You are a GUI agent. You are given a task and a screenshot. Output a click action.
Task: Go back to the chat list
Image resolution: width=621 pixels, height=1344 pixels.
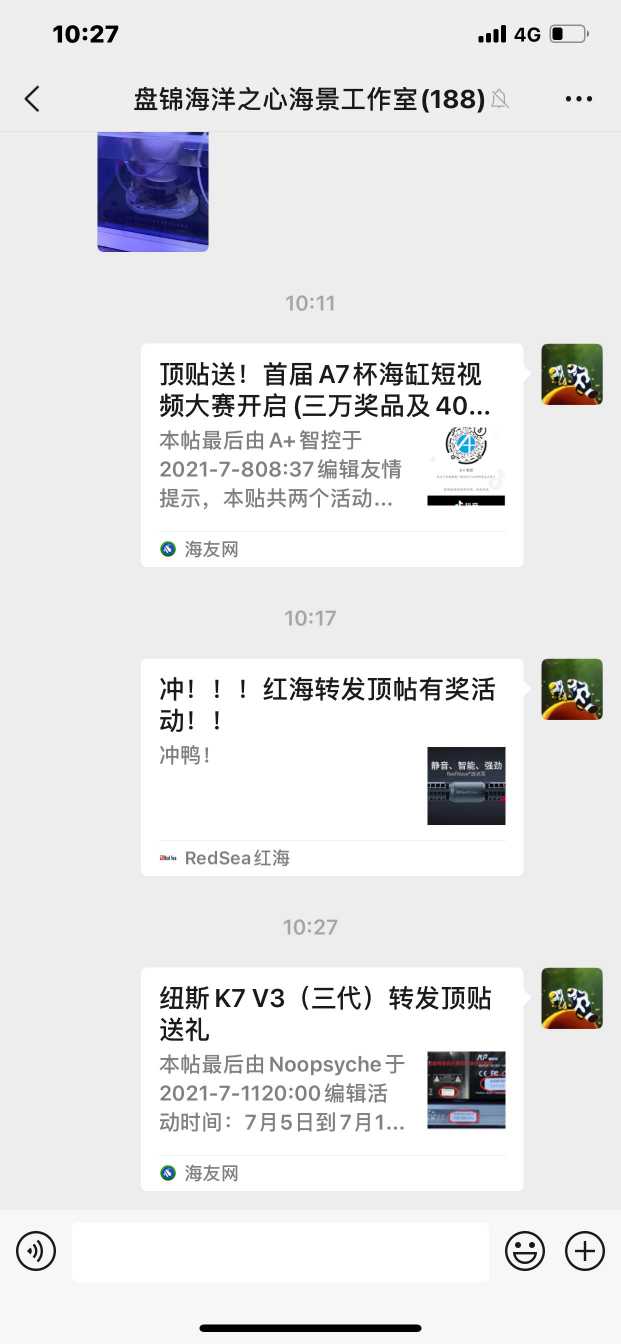click(x=32, y=98)
